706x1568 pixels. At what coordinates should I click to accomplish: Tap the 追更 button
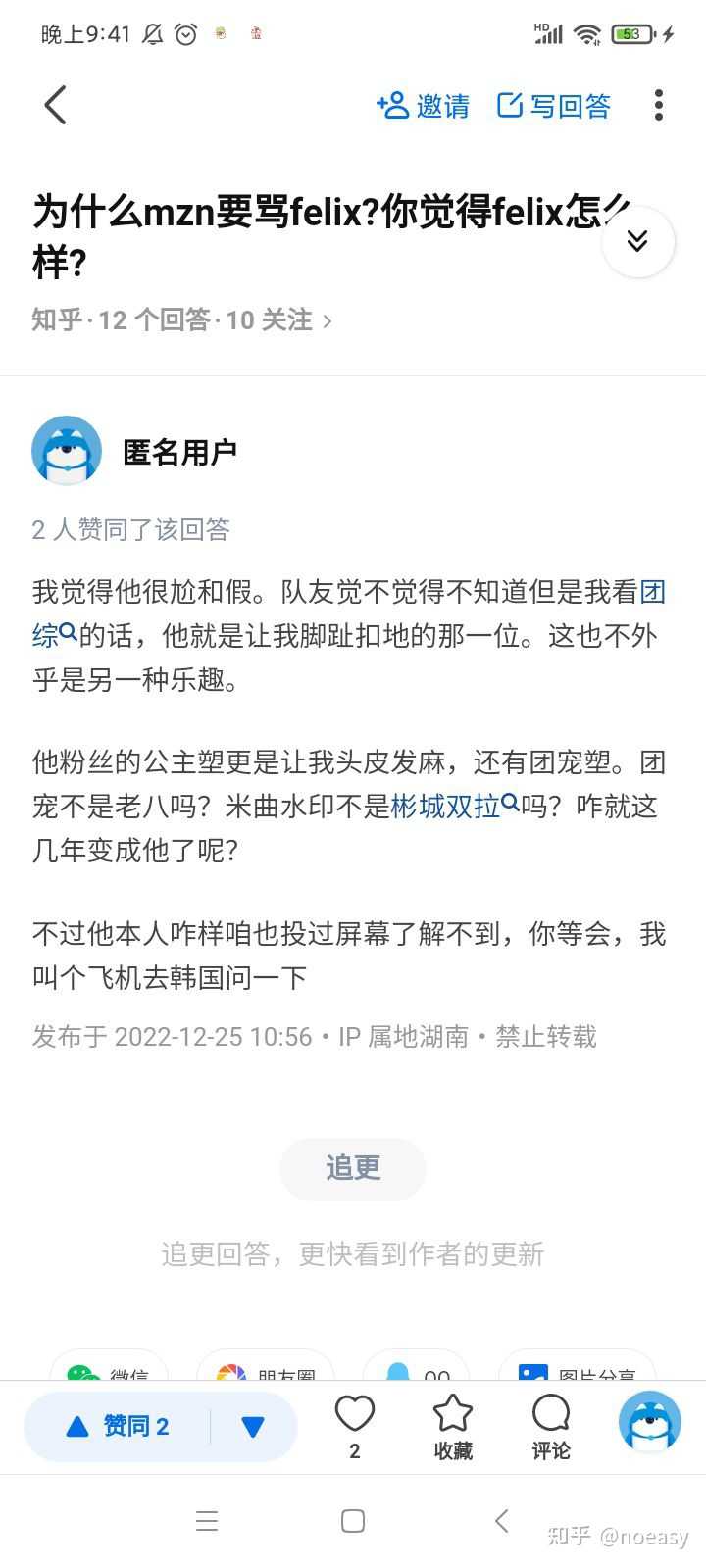coord(353,1168)
